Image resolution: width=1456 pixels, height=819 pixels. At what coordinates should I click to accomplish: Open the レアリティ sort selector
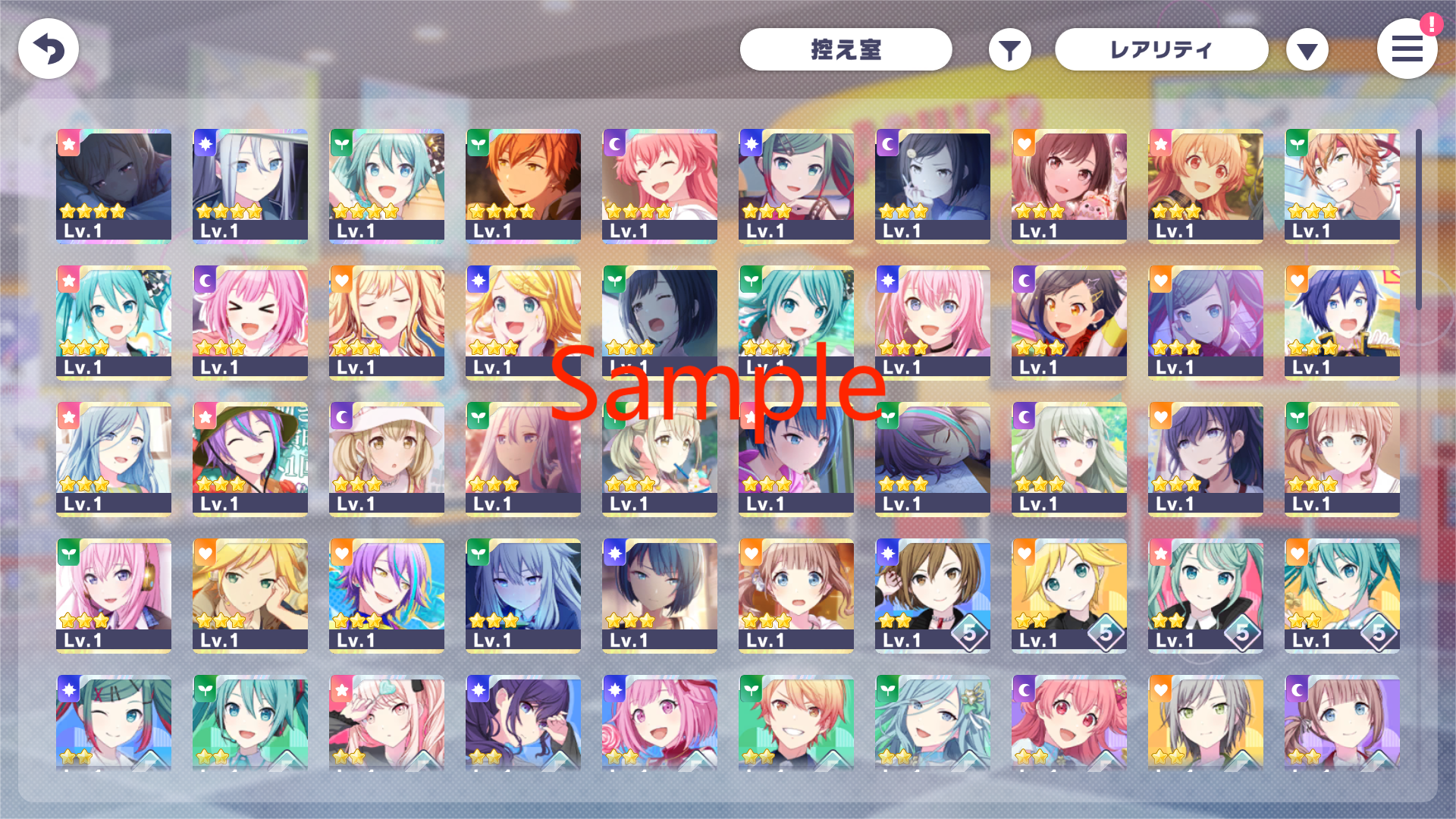1161,50
